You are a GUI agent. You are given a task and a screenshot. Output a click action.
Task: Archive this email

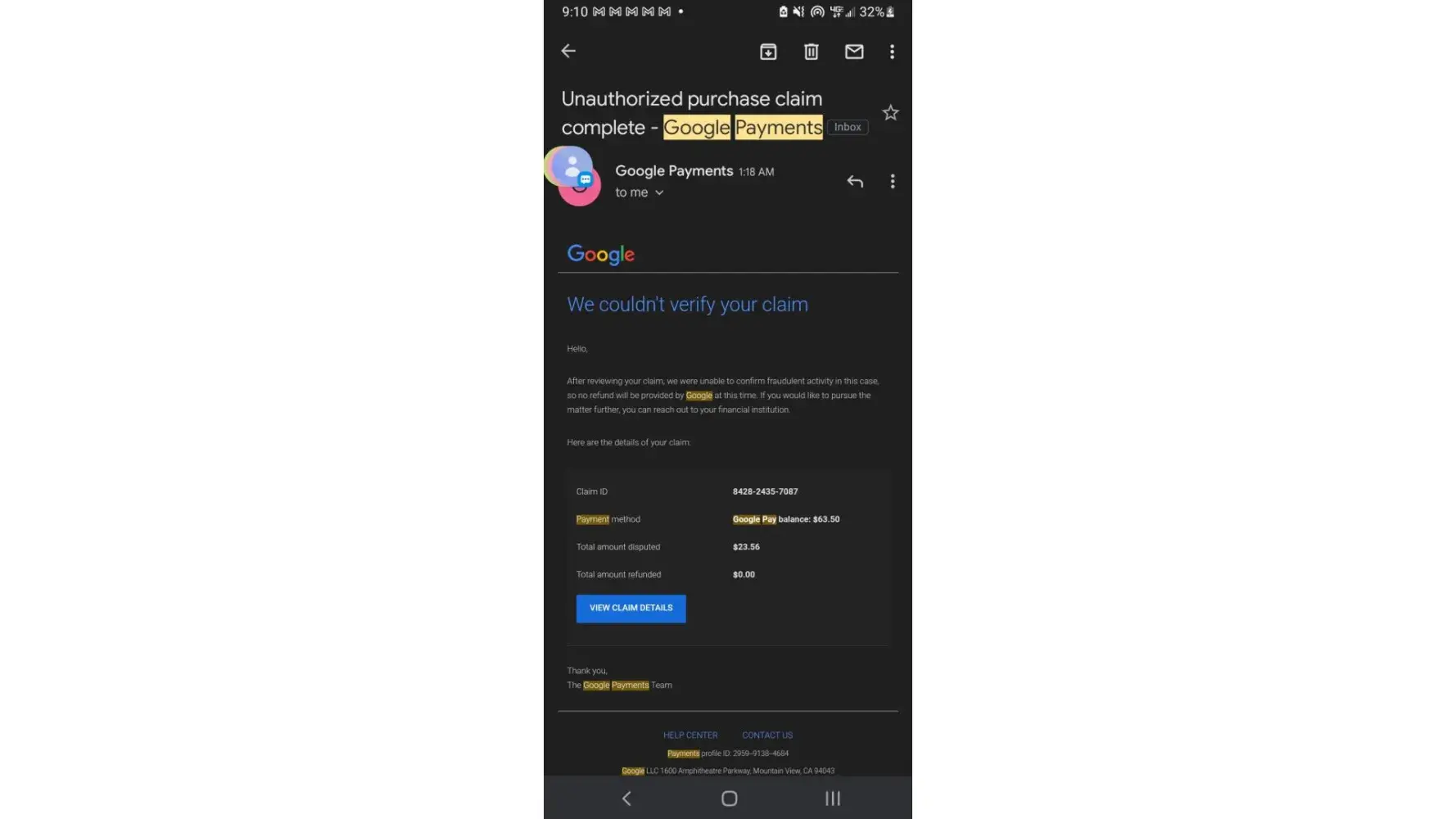pyautogui.click(x=768, y=52)
